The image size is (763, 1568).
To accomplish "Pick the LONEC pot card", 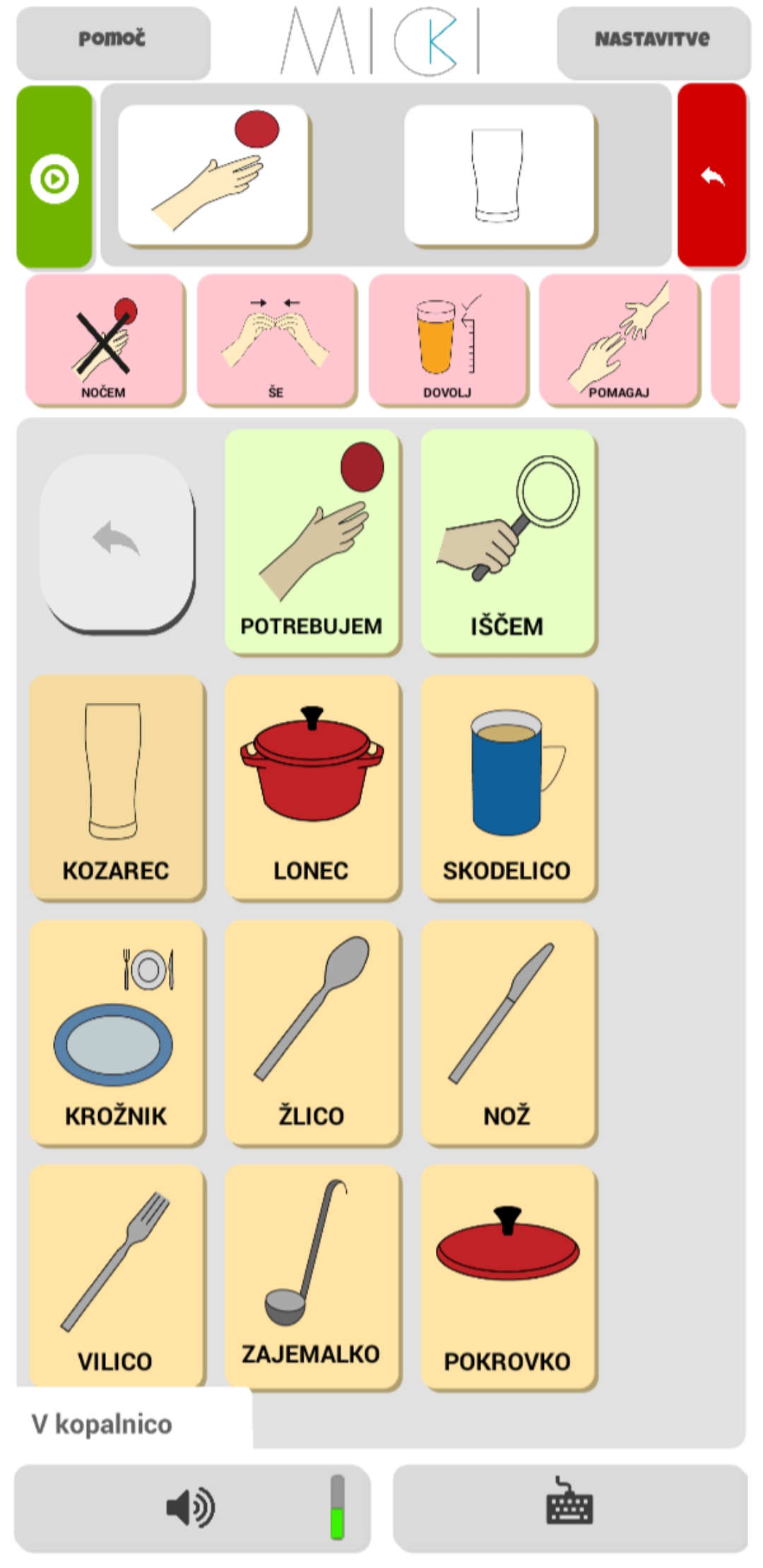I will (312, 787).
